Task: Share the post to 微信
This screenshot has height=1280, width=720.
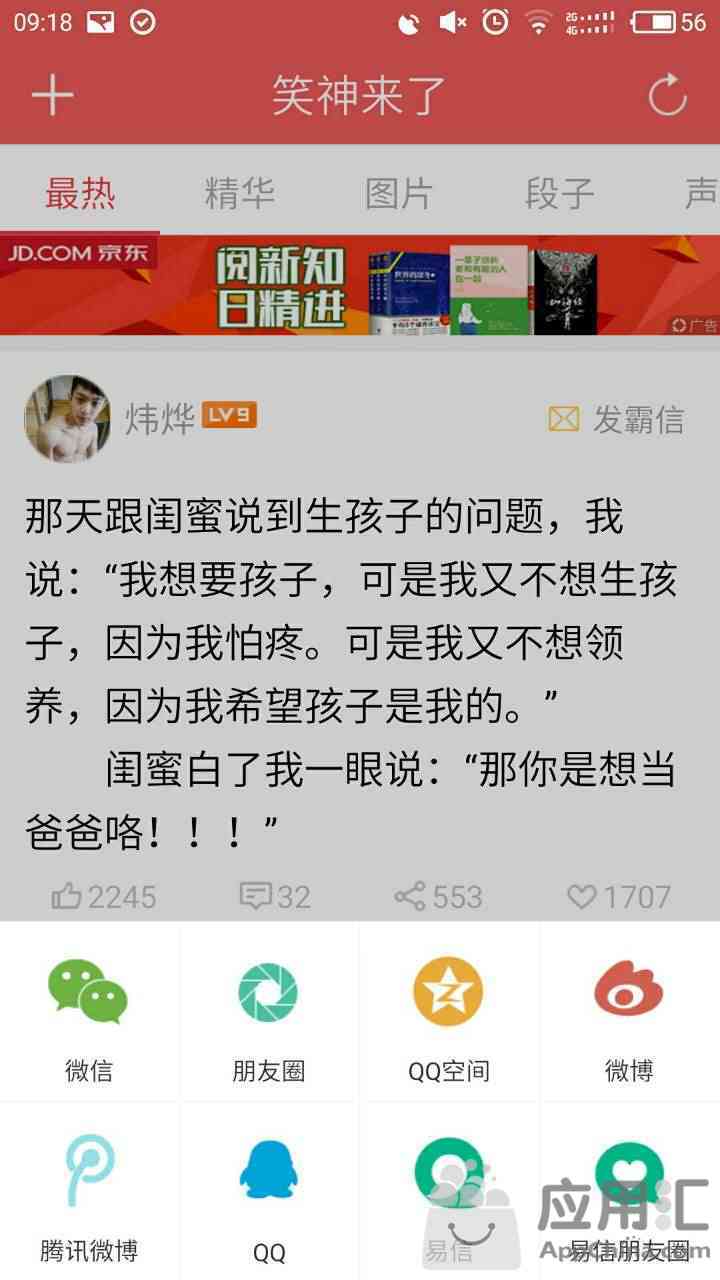Action: [89, 1012]
